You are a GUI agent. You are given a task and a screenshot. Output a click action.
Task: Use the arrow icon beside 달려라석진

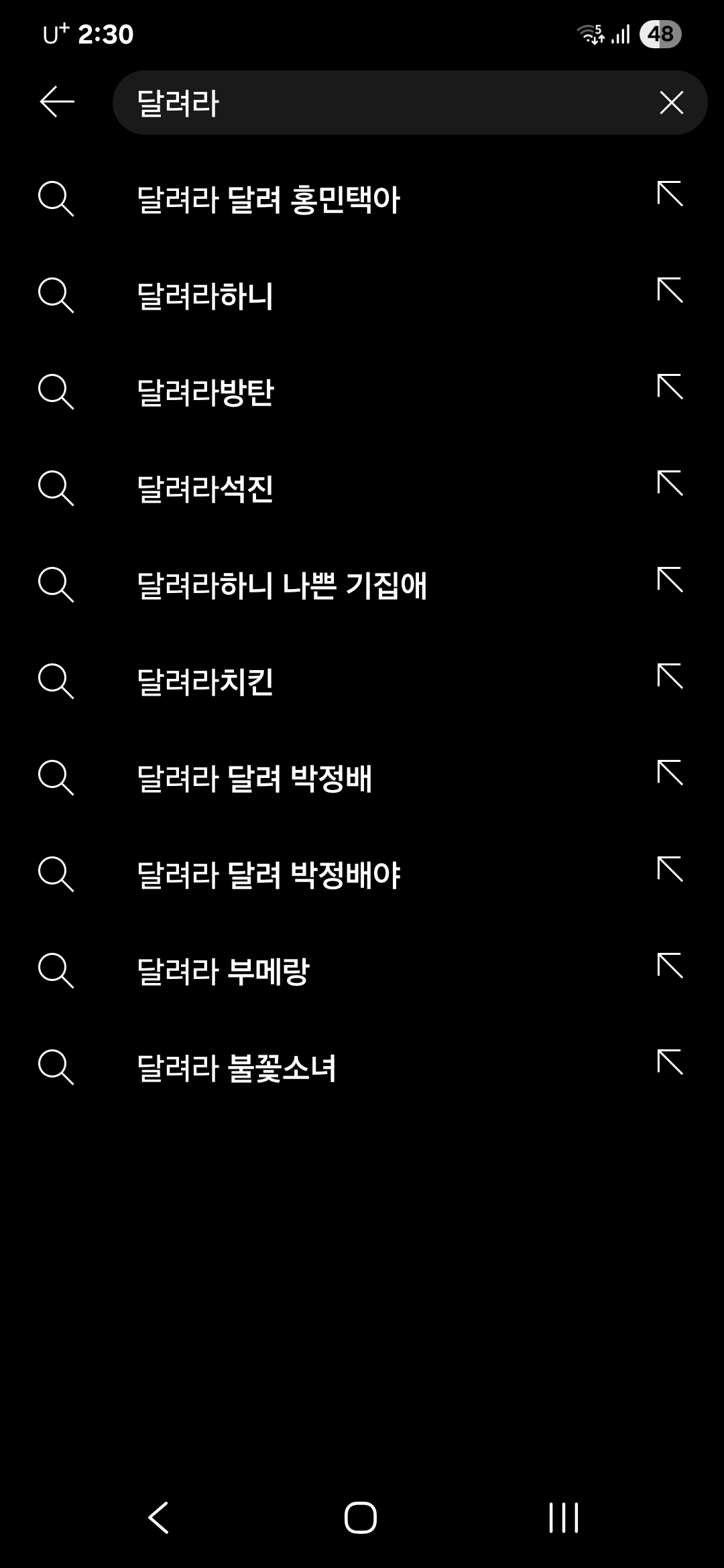[x=670, y=484]
